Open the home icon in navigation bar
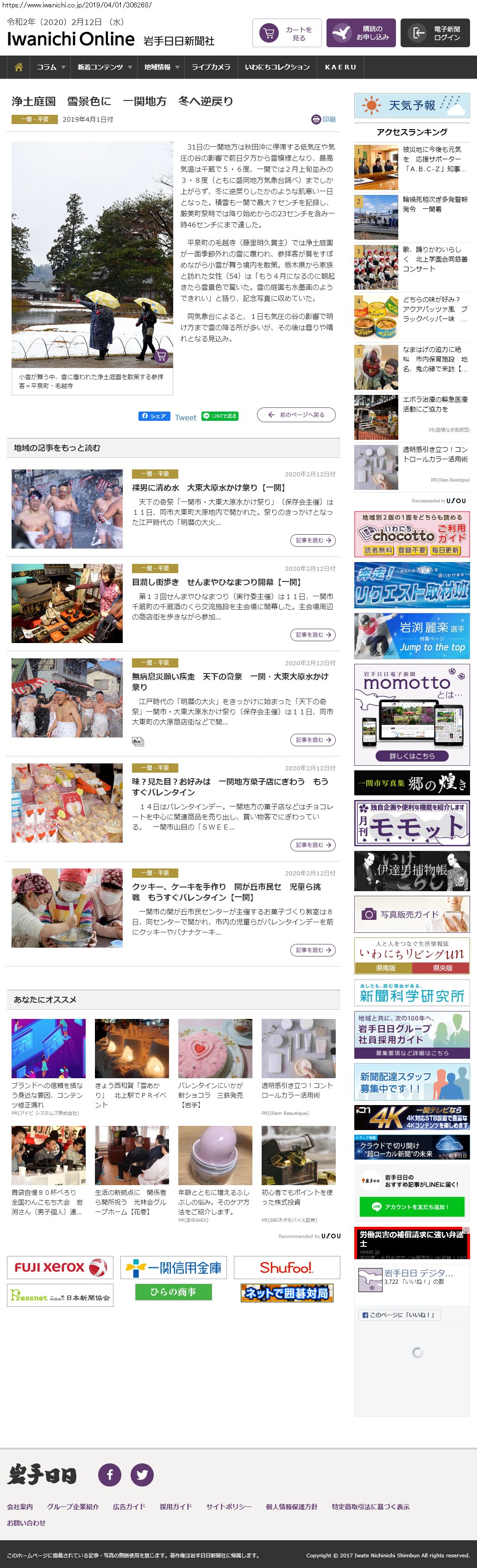 (x=18, y=67)
